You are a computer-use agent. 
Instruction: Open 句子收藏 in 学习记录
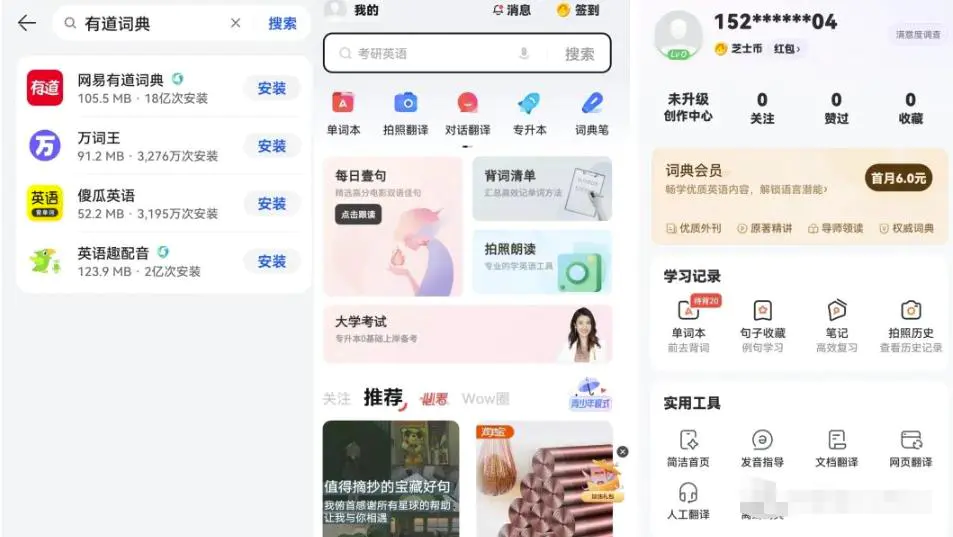pyautogui.click(x=763, y=324)
